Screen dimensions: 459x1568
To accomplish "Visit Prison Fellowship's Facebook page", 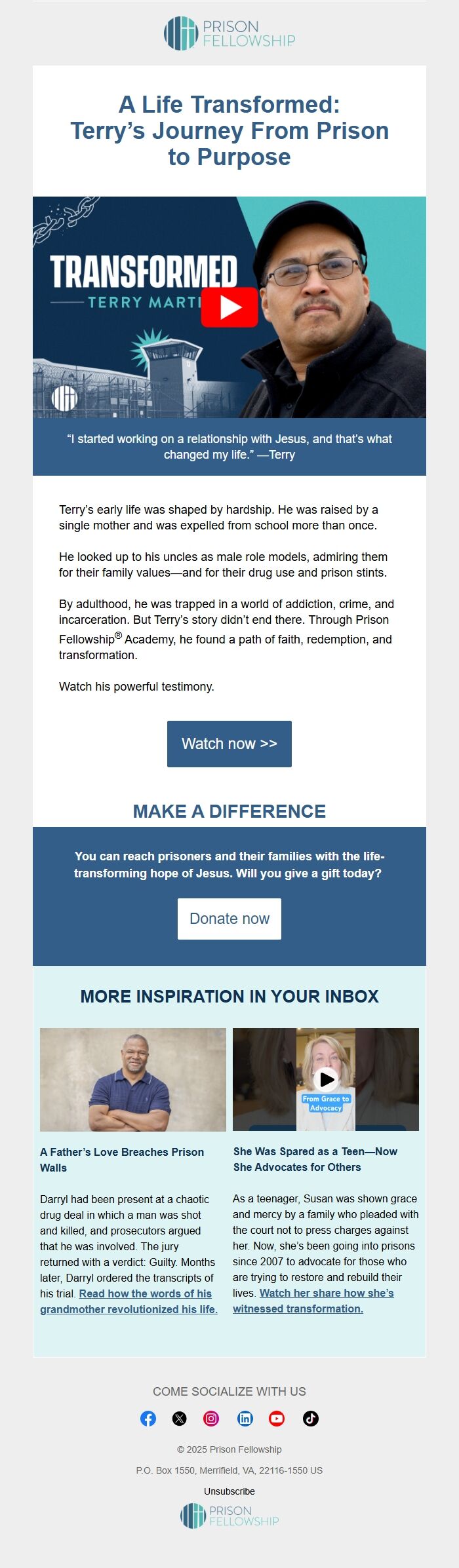I will pos(148,1419).
